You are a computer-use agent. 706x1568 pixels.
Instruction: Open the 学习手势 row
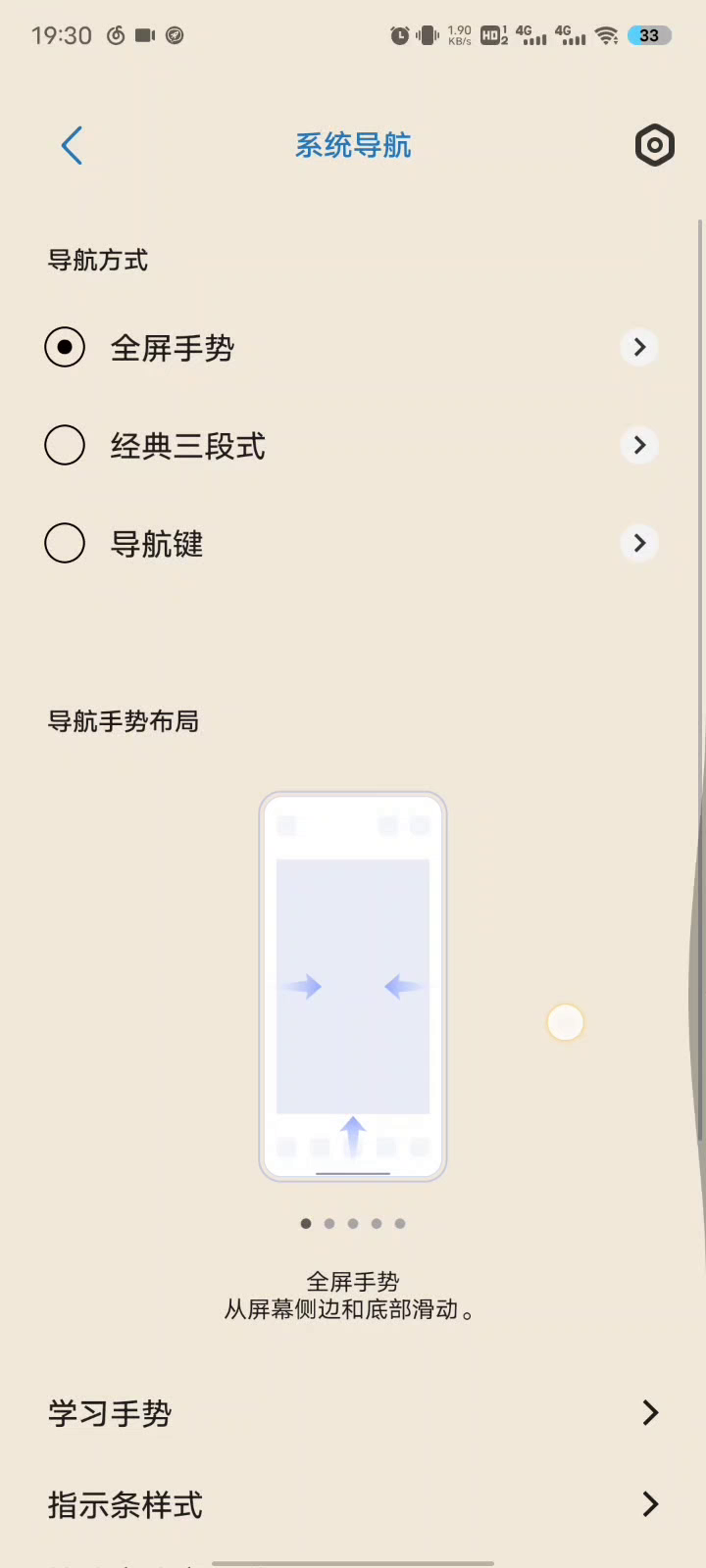[x=353, y=1413]
